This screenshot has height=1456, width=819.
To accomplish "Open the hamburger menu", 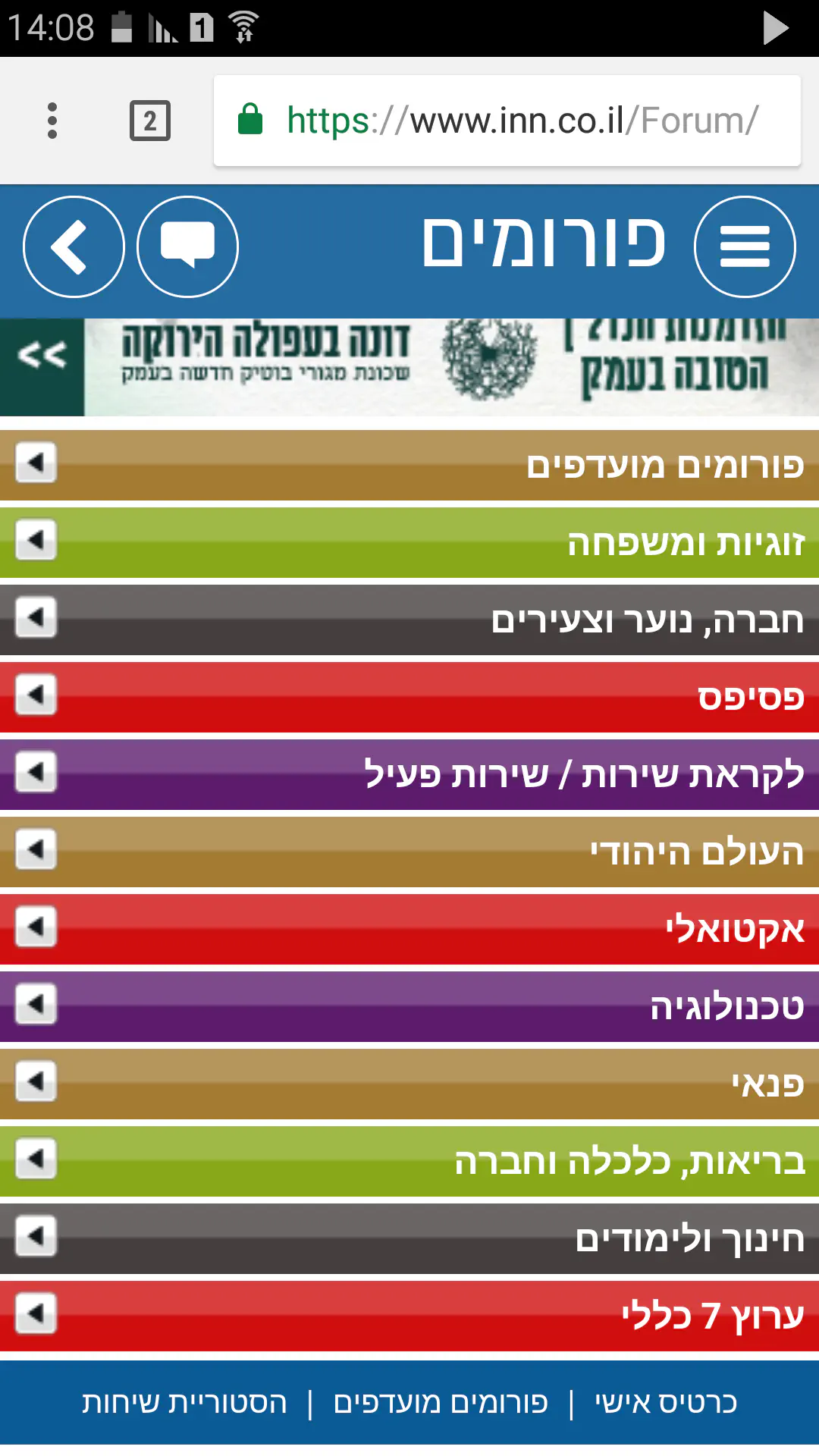I will click(744, 246).
